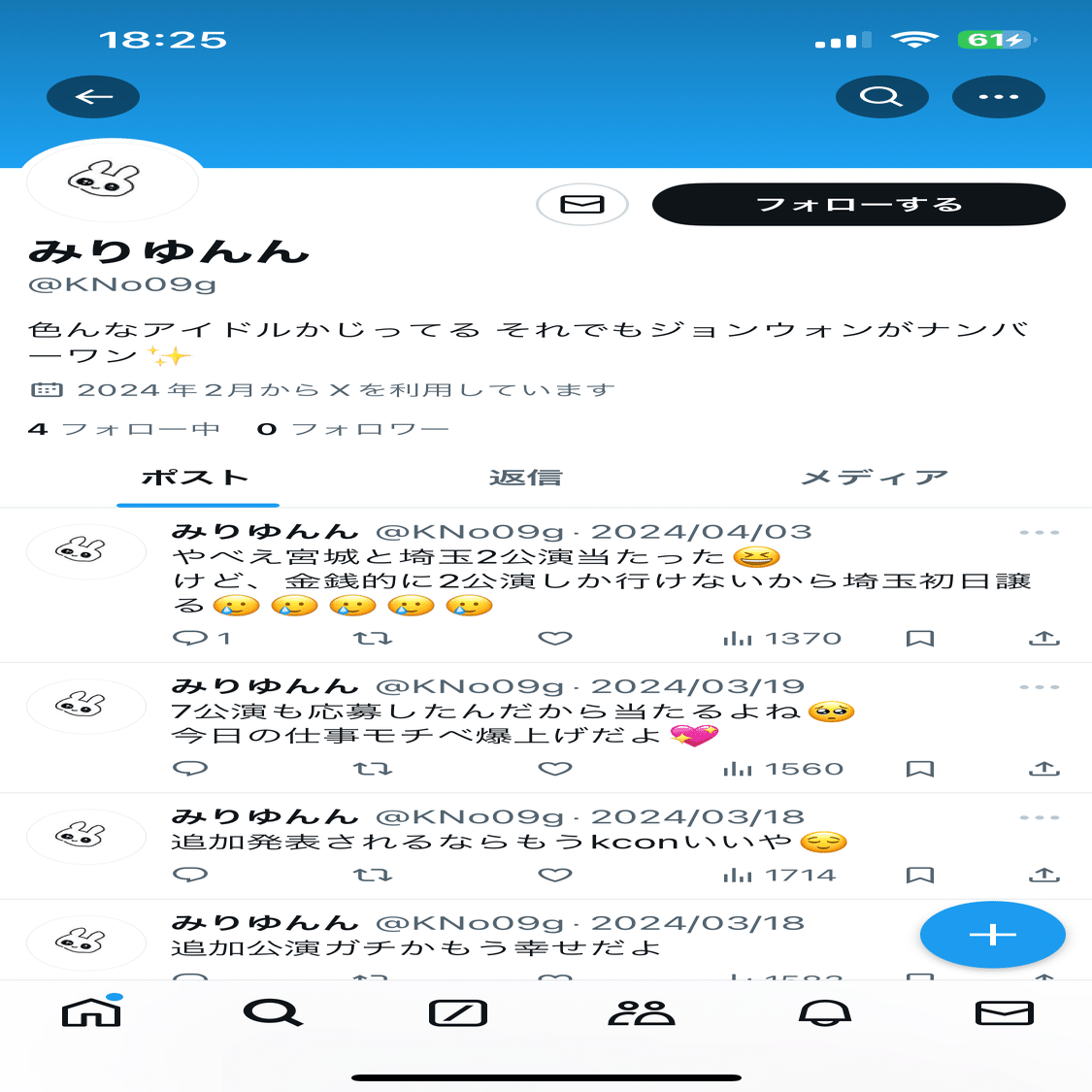Screen dimensions: 1092x1092
Task: Share the kcon post from 2024/03/18
Action: 1044,875
